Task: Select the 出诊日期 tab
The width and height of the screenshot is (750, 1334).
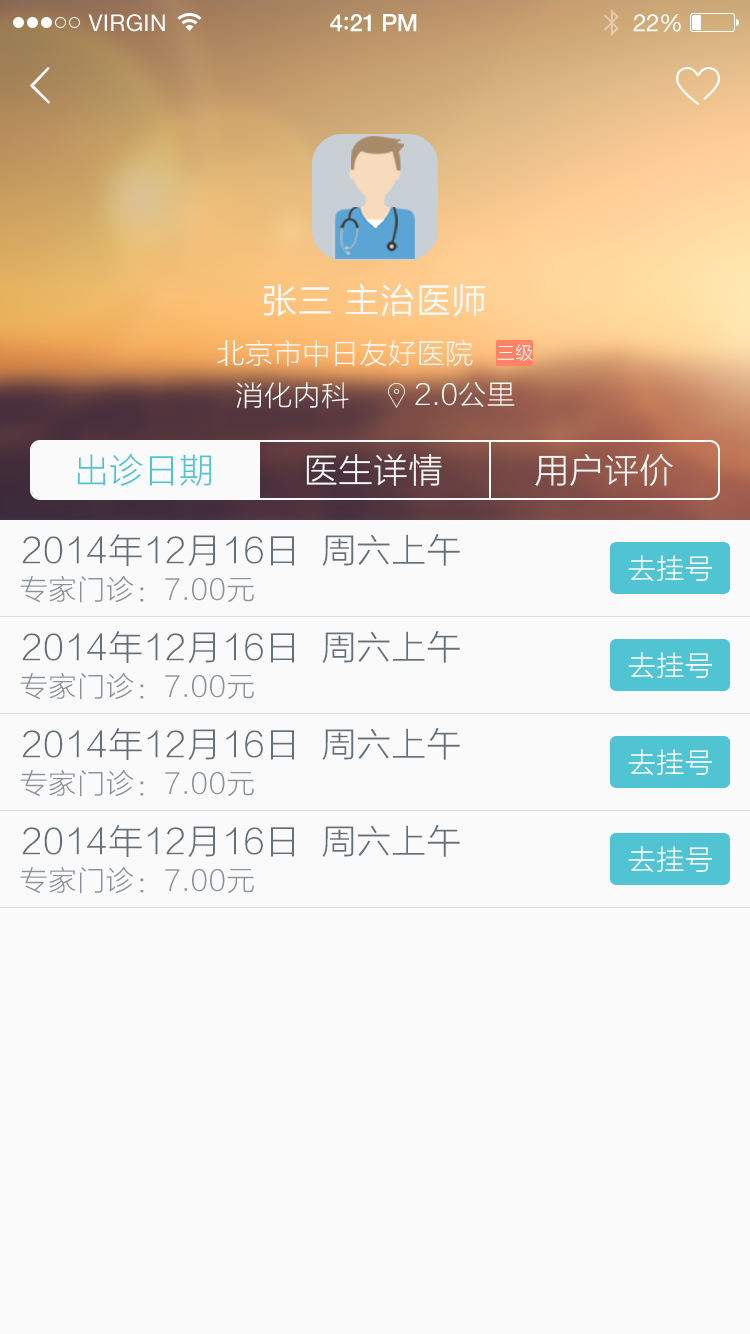Action: point(145,470)
